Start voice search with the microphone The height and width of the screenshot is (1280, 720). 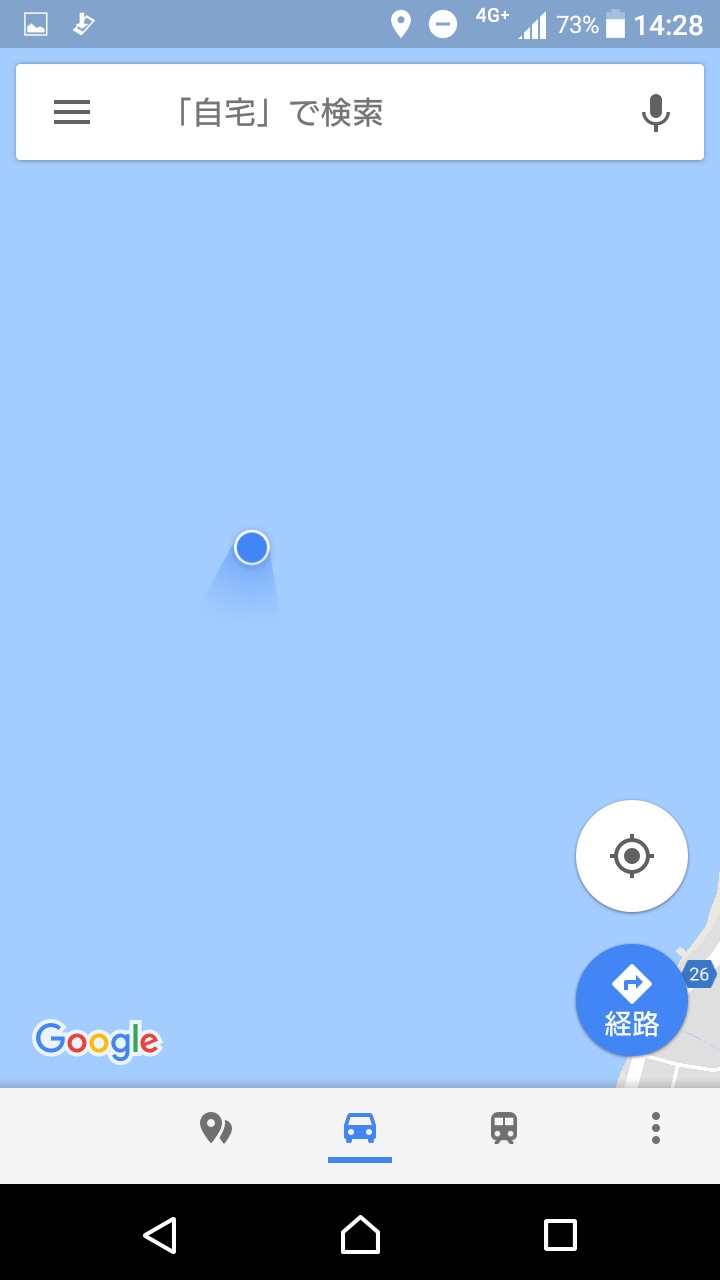point(655,113)
